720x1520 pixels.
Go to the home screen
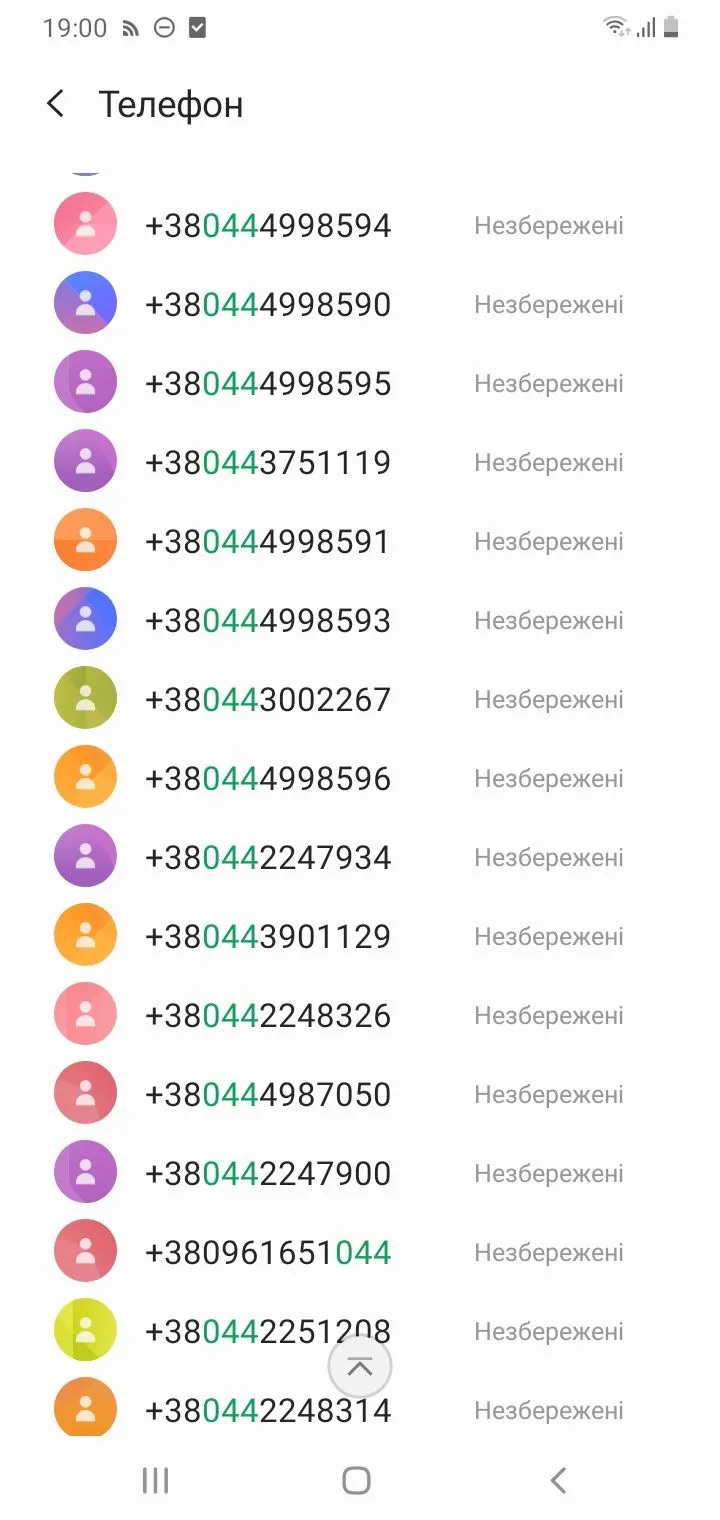(357, 1480)
